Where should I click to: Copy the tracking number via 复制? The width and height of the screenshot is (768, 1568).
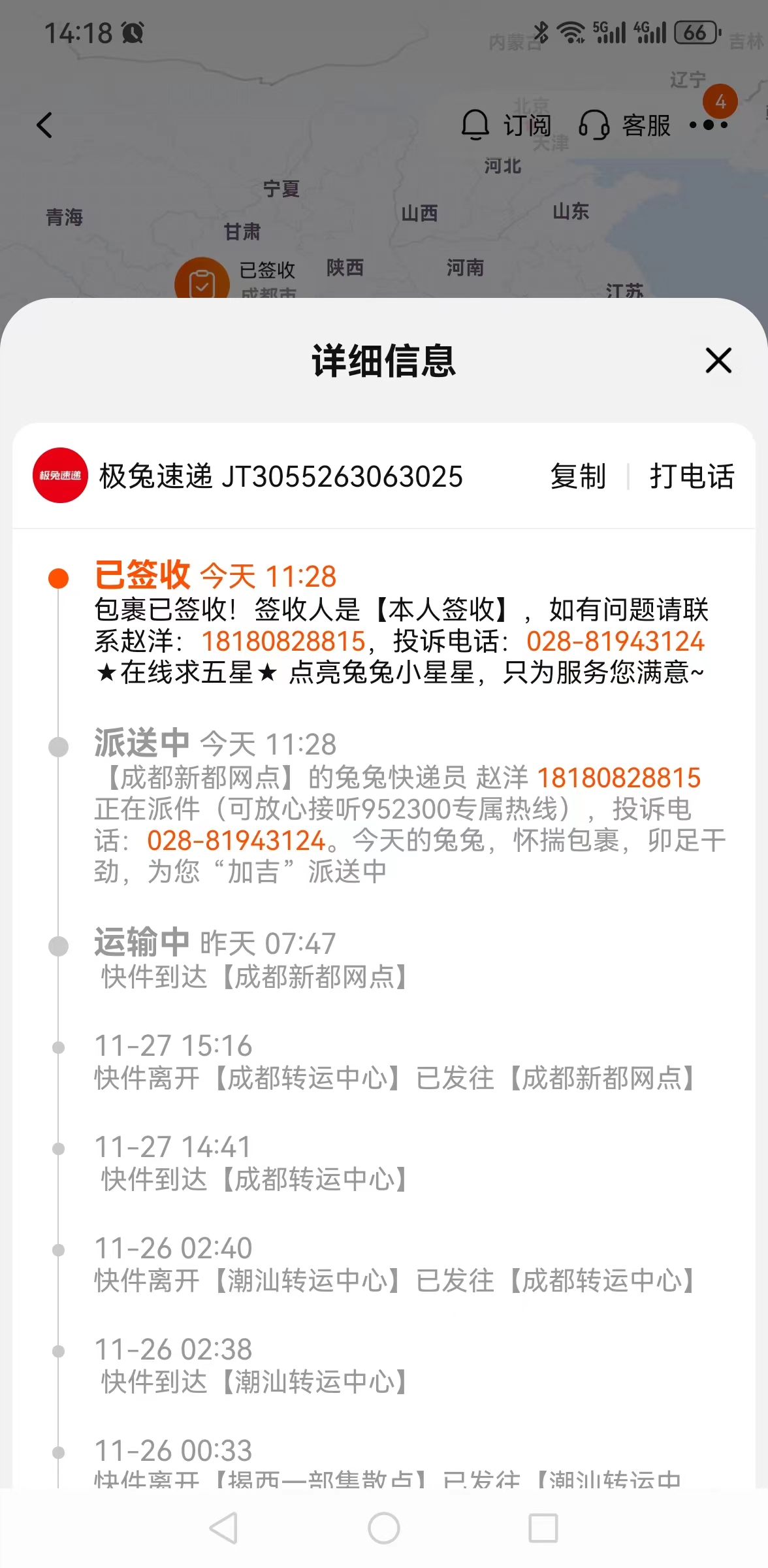pos(578,476)
